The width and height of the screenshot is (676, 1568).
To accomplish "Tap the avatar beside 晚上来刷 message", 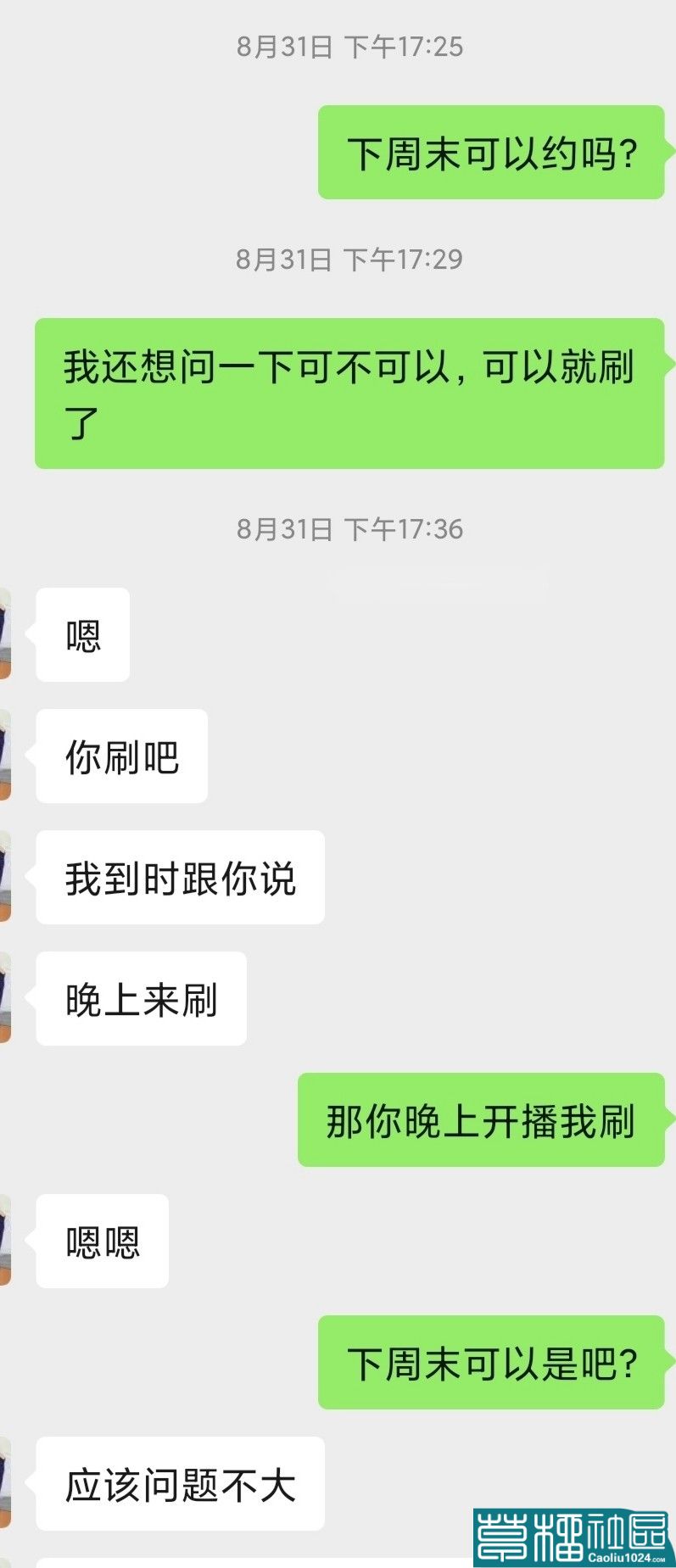I will coord(4,998).
